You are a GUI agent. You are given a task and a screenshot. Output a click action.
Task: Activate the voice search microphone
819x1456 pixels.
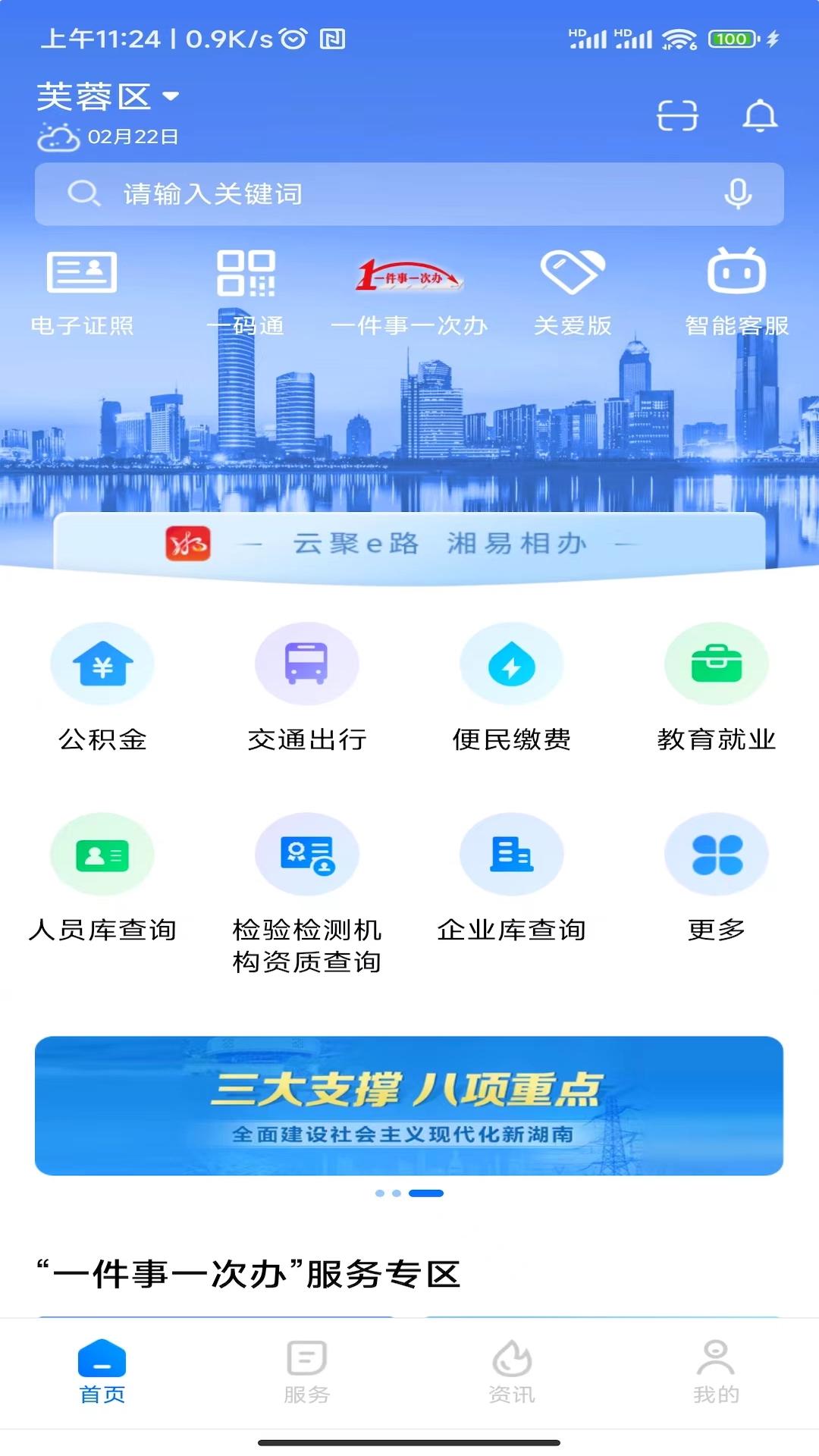pos(736,194)
